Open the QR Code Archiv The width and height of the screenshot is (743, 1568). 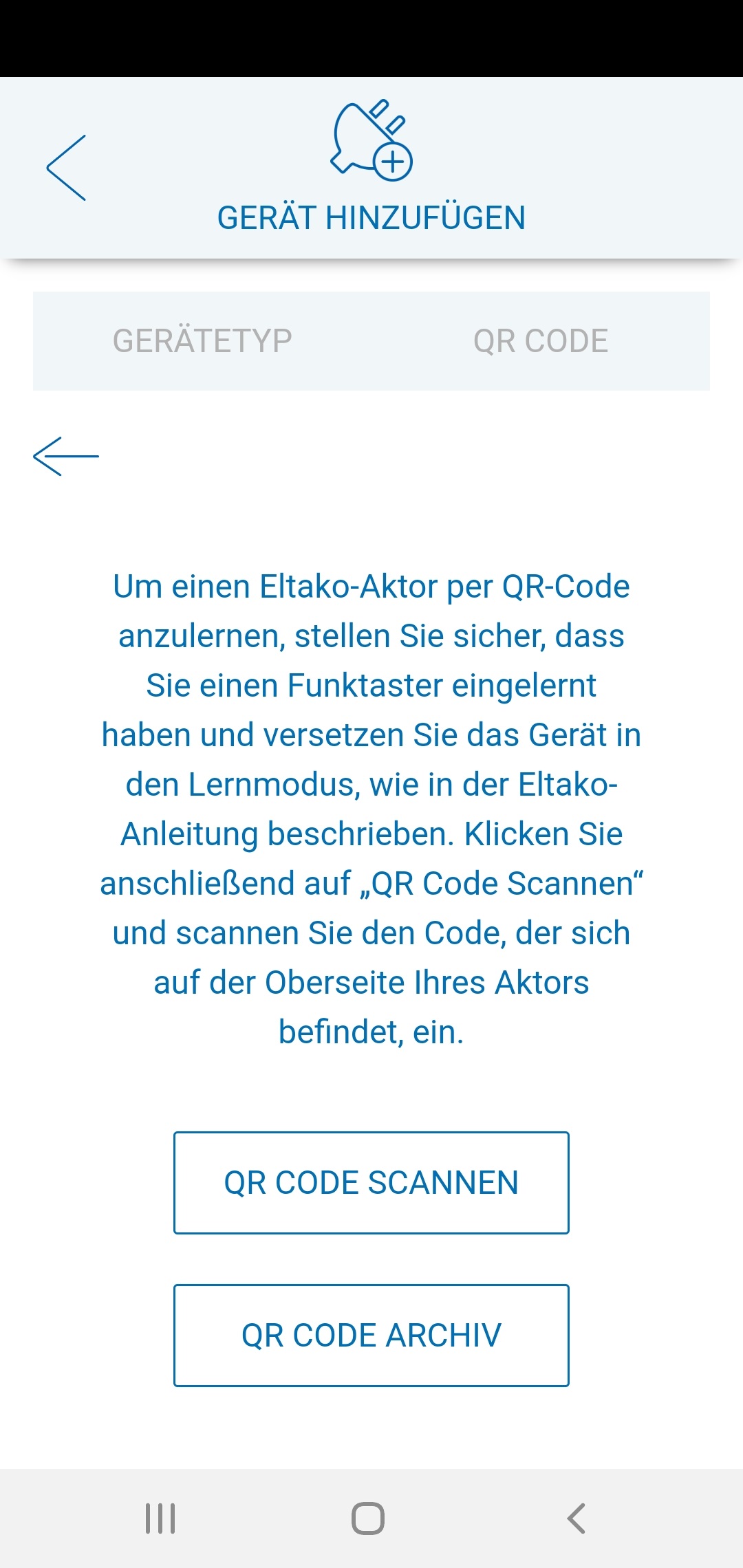[x=371, y=1336]
